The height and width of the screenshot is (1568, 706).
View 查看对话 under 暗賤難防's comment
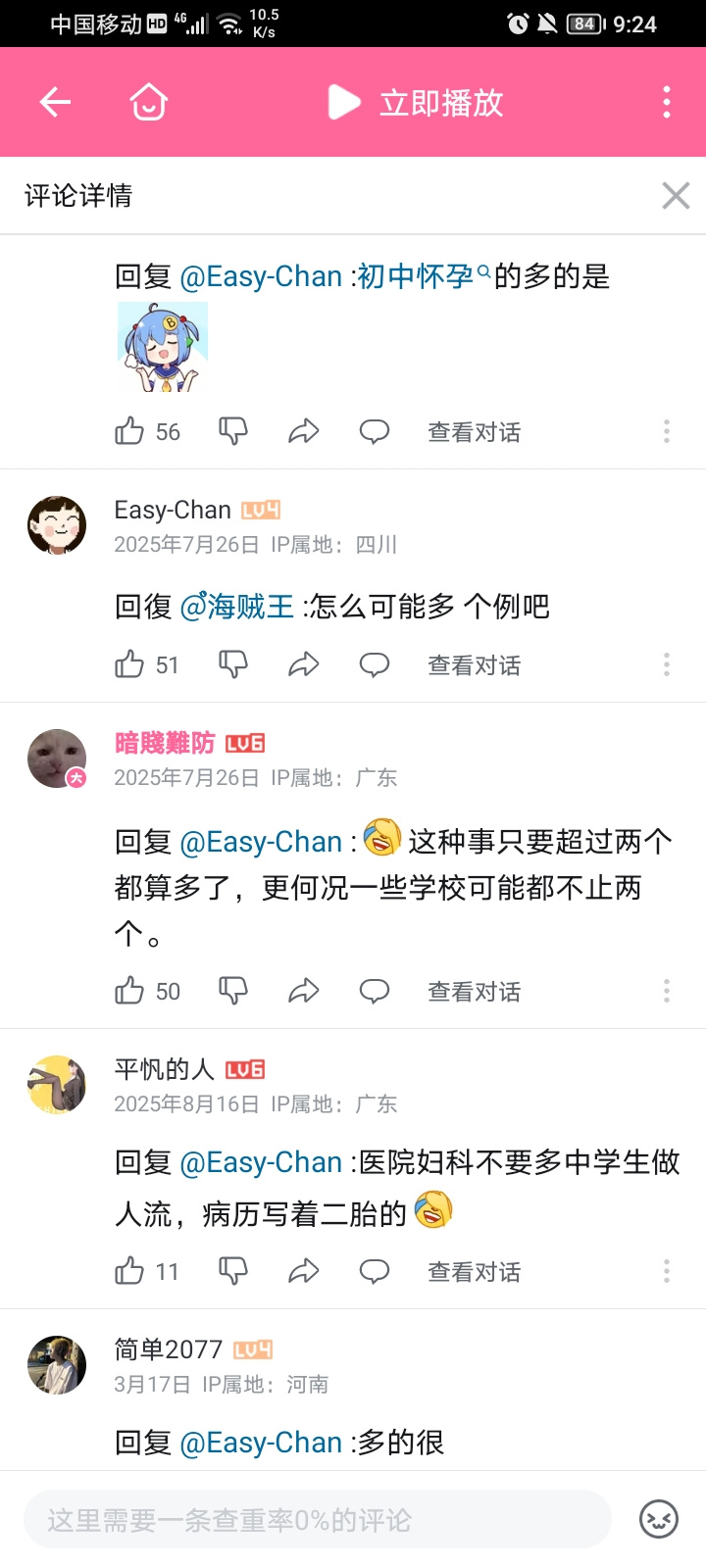coord(475,991)
